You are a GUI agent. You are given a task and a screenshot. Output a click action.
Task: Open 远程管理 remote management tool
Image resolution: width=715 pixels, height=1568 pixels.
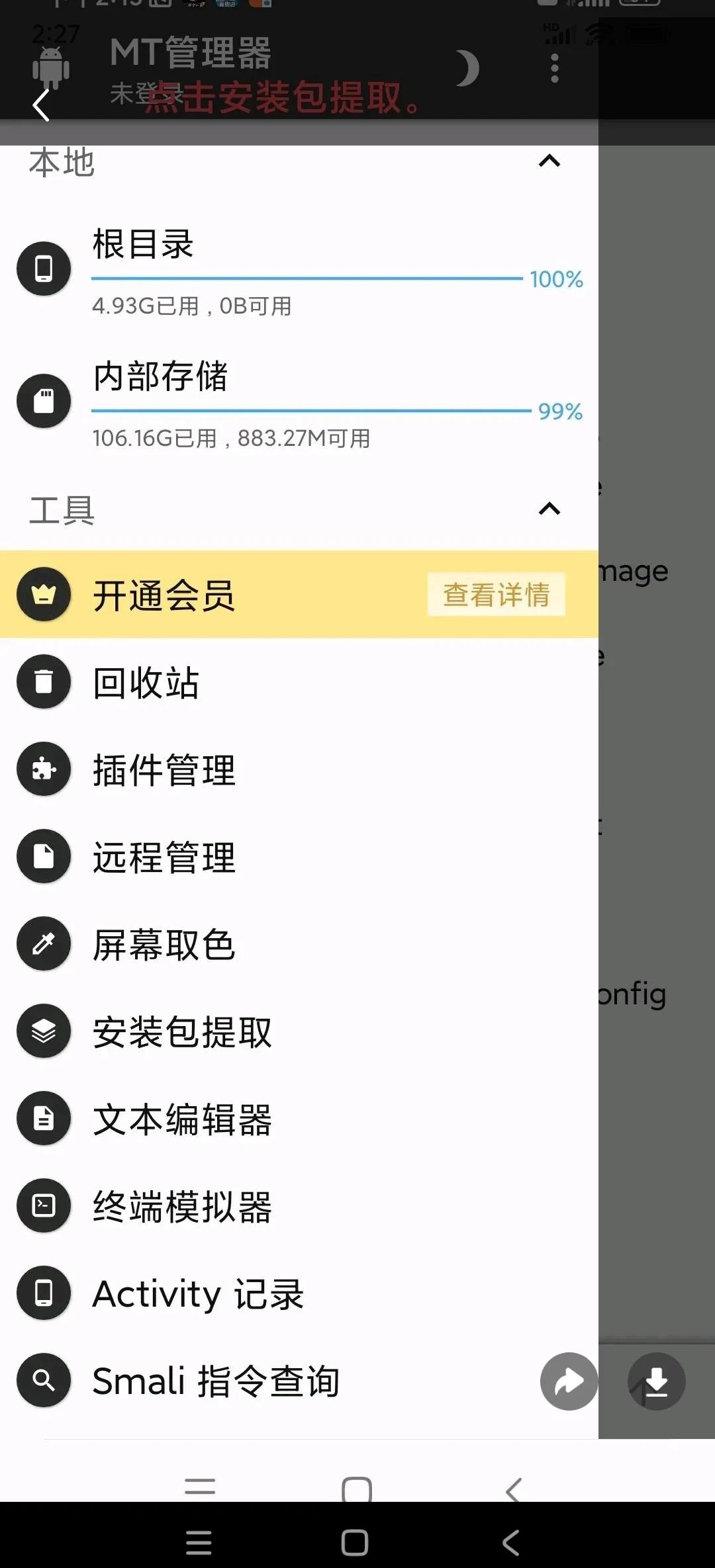[163, 857]
